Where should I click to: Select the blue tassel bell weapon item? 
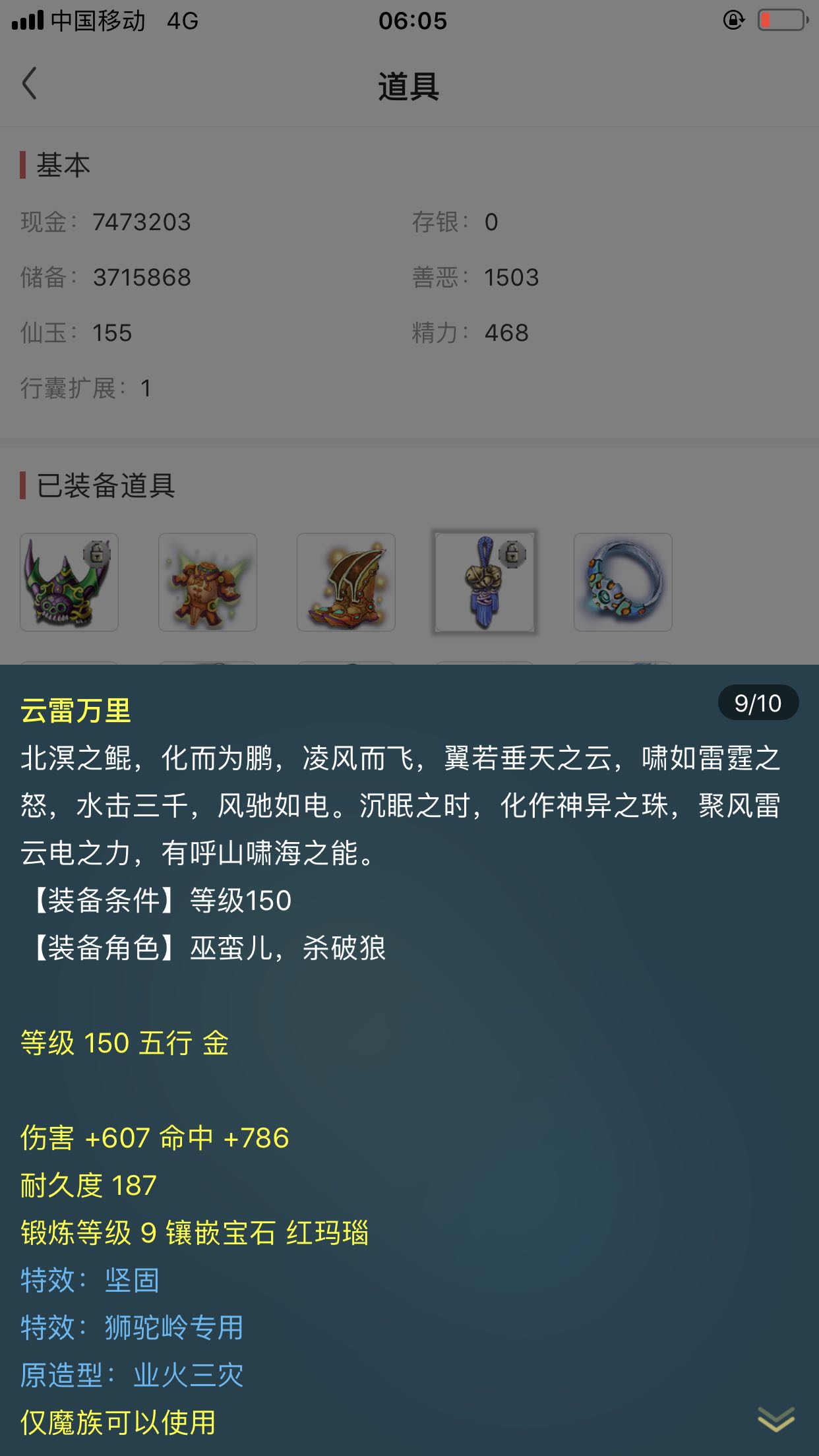485,582
